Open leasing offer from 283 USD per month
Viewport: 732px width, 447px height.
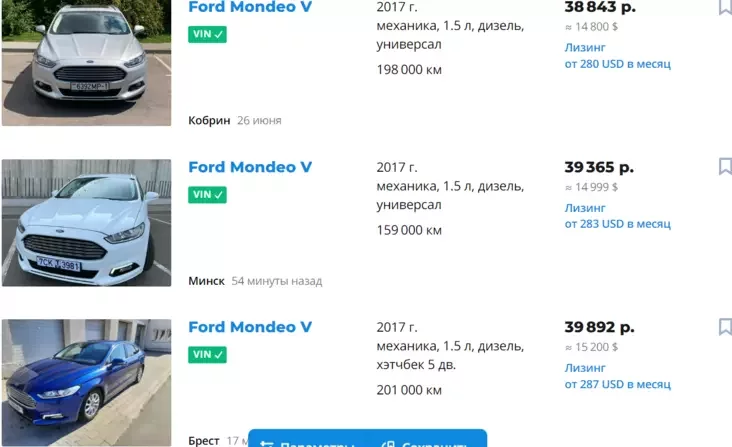[617, 216]
